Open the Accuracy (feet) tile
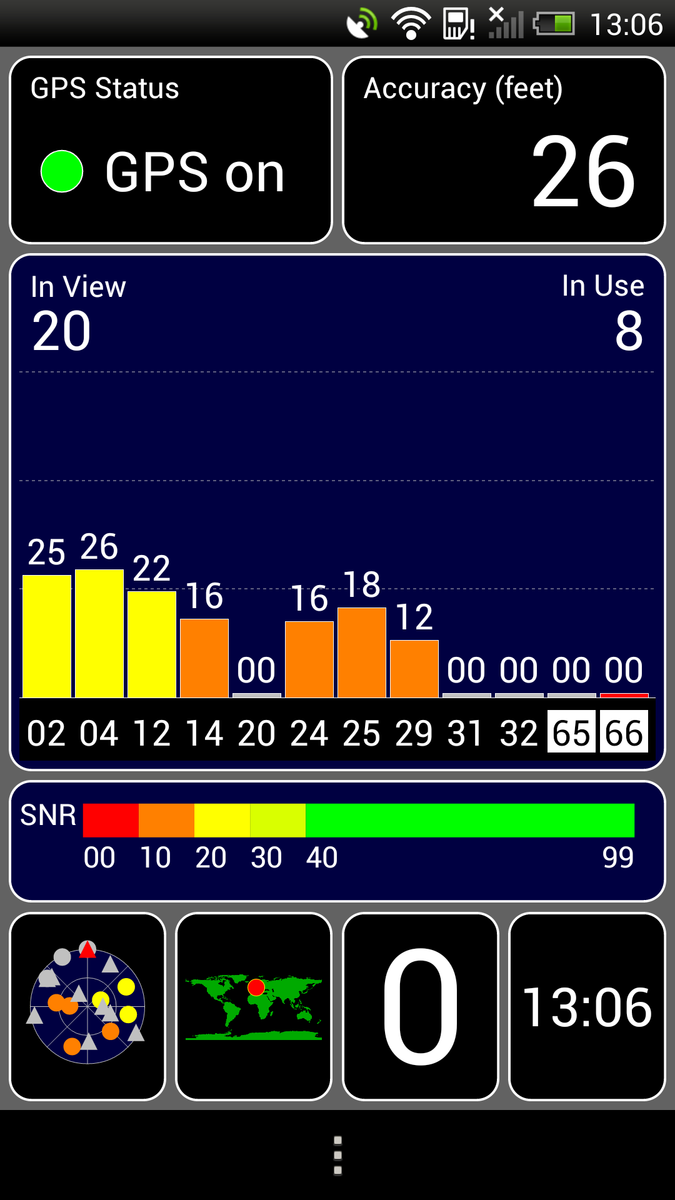675x1200 pixels. pos(504,150)
